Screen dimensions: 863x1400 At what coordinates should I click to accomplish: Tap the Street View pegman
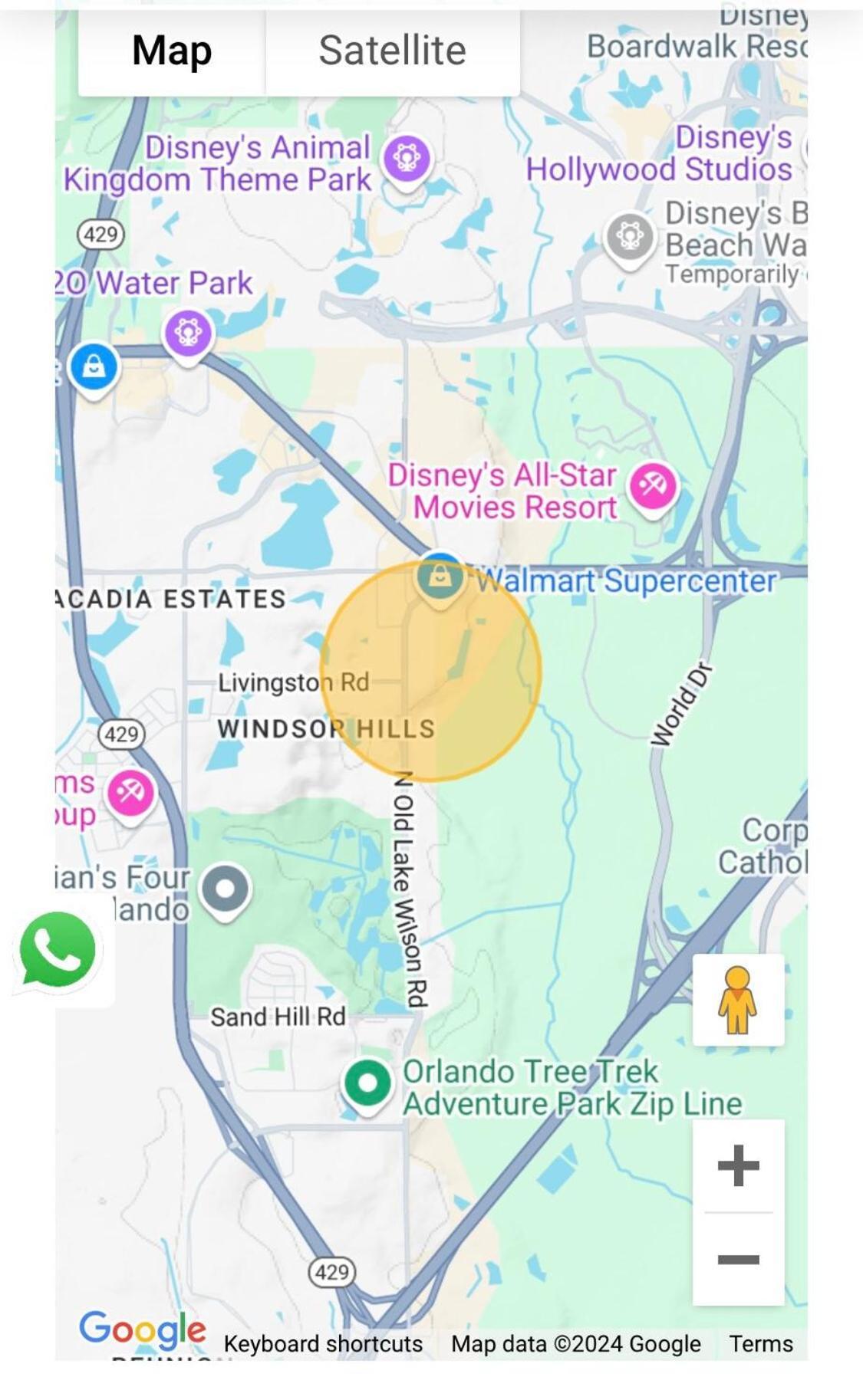(x=738, y=1000)
